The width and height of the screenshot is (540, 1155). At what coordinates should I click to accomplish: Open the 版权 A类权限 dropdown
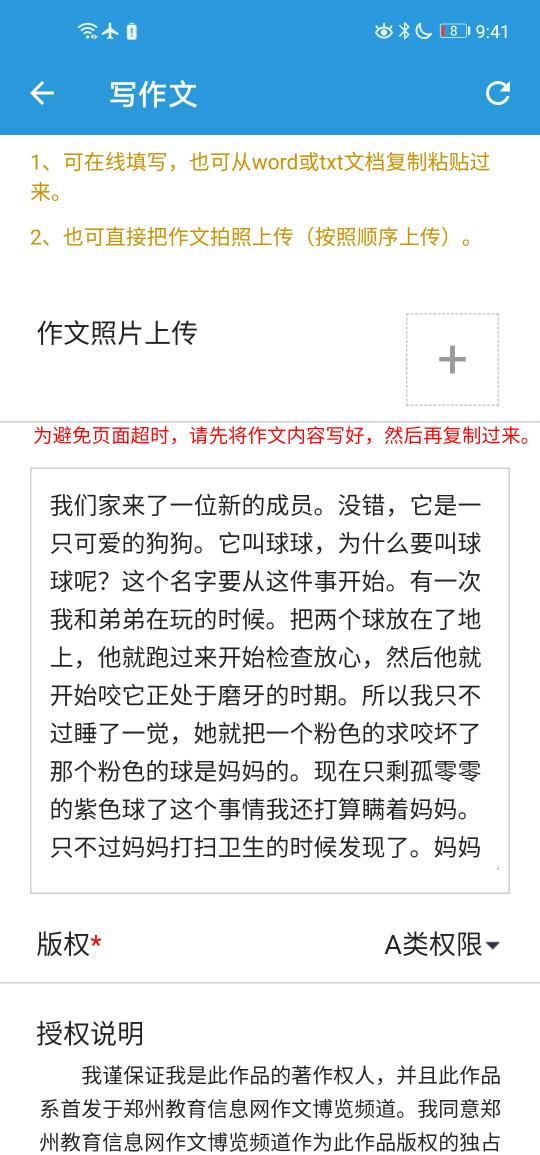click(442, 944)
